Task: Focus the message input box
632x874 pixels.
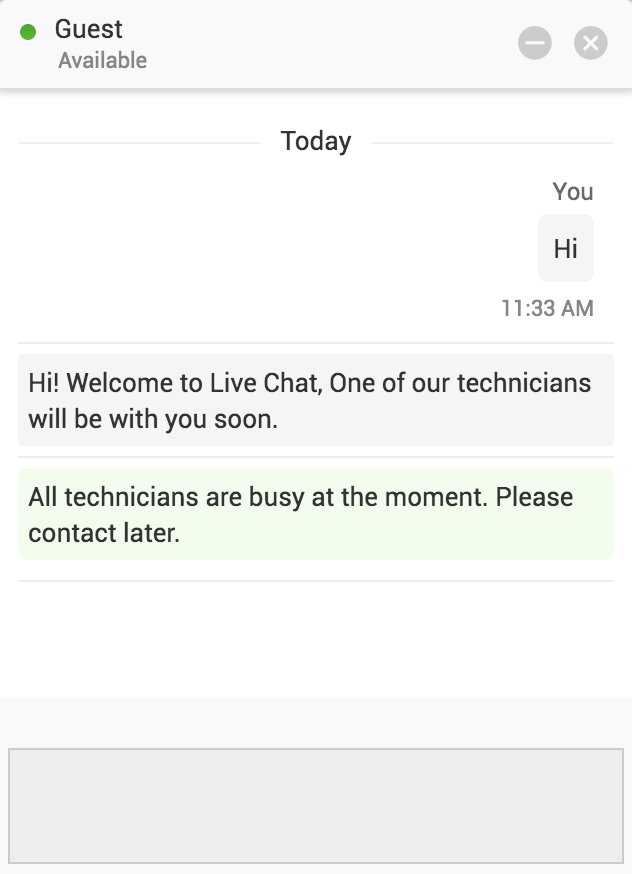Action: click(316, 805)
